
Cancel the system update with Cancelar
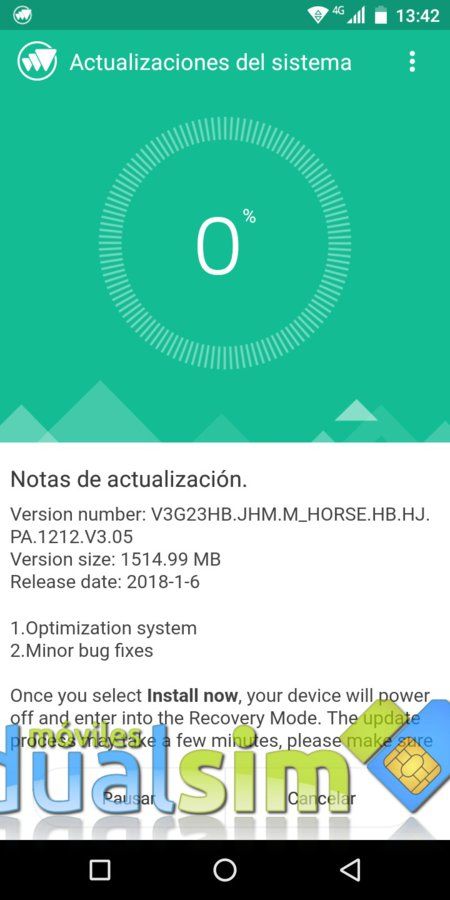point(321,798)
